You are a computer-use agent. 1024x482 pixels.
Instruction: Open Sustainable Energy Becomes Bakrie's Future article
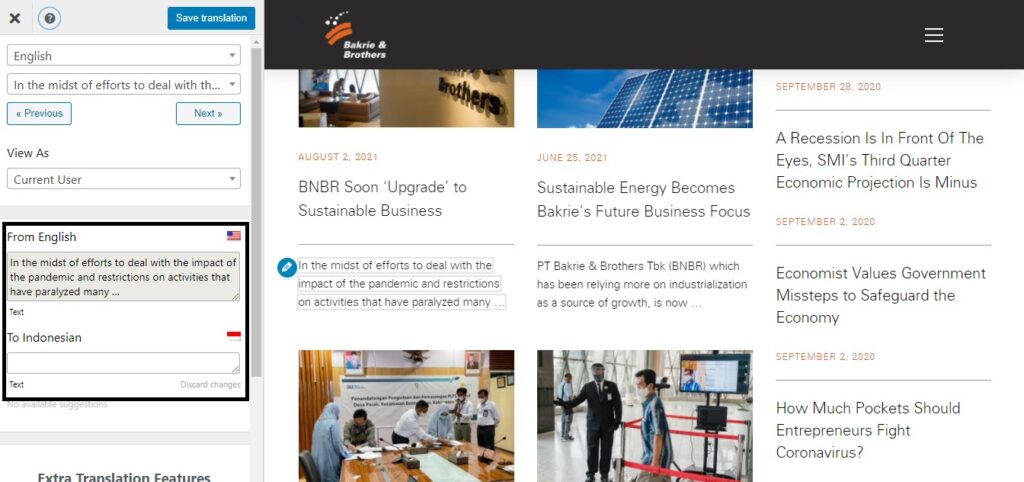pyautogui.click(x=643, y=199)
